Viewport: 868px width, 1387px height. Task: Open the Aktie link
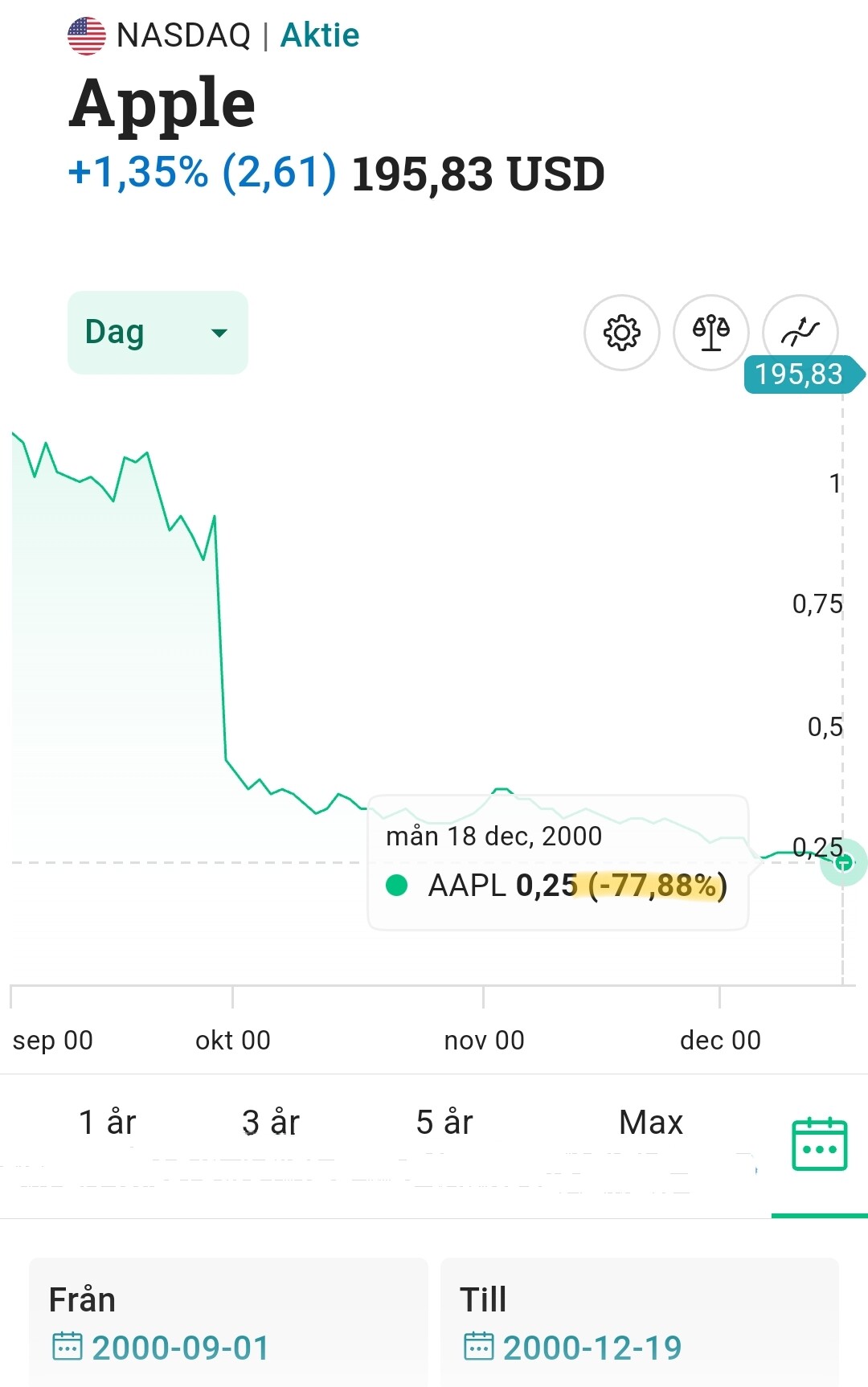tap(320, 35)
